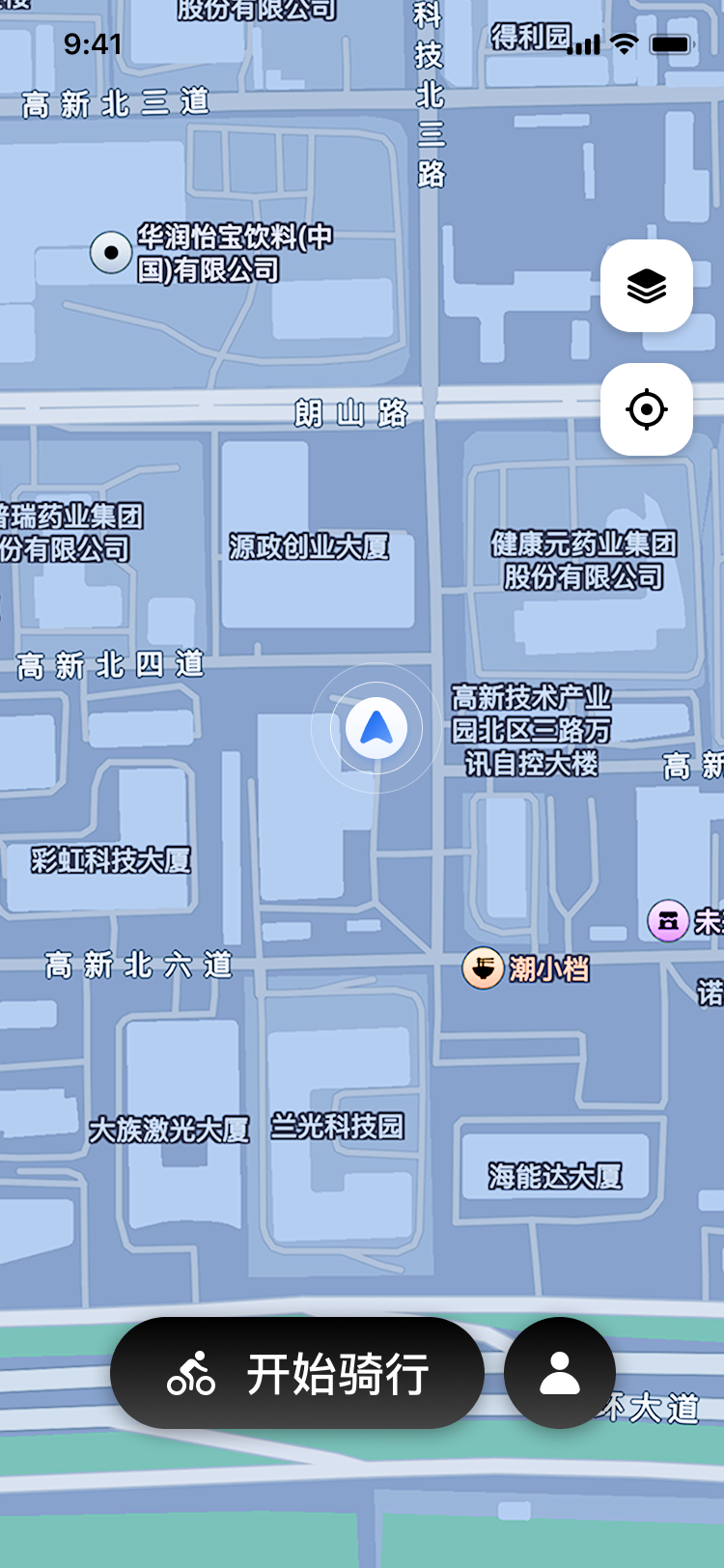This screenshot has height=1568, width=724.
Task: Tap the pink POI icon near 未 label
Action: 668,922
